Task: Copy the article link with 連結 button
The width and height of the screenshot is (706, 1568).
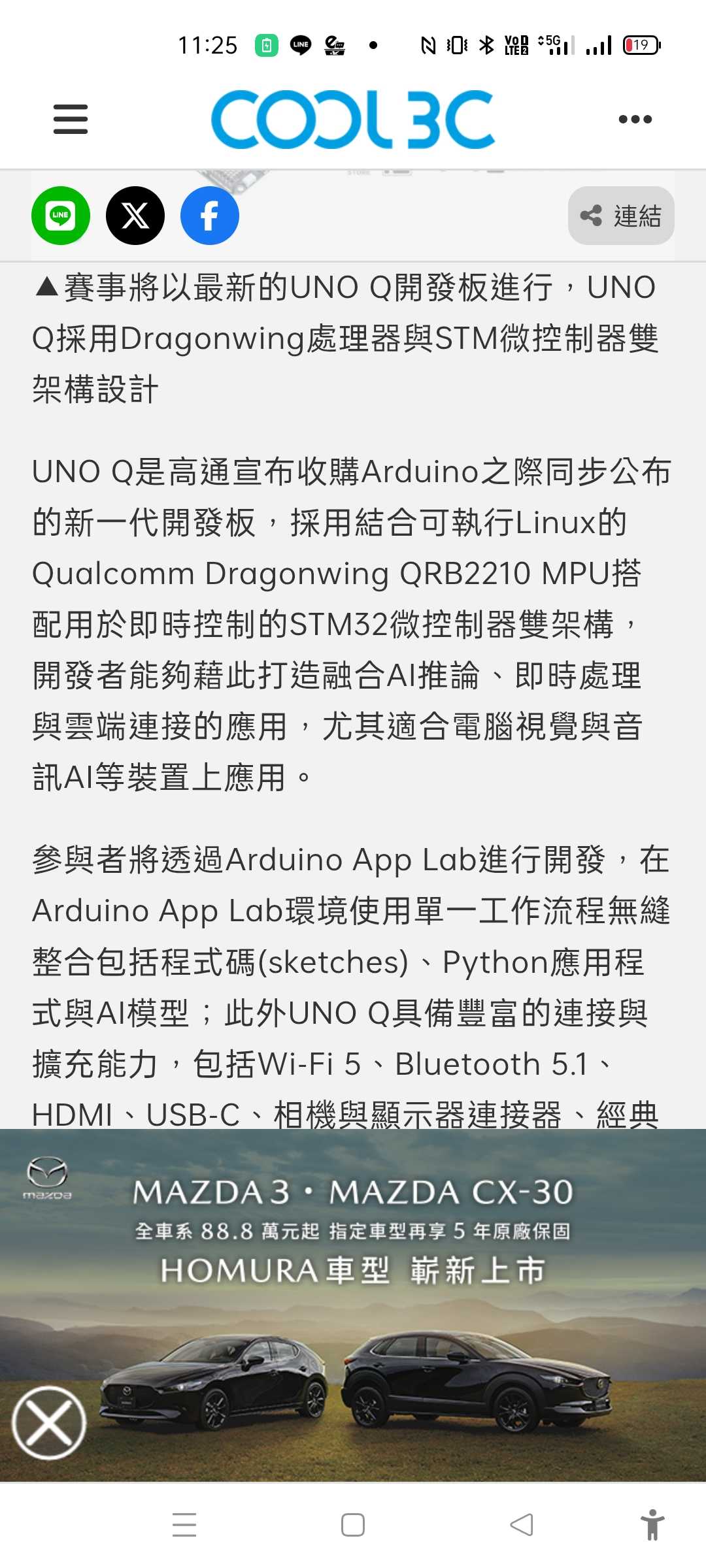Action: tap(621, 216)
